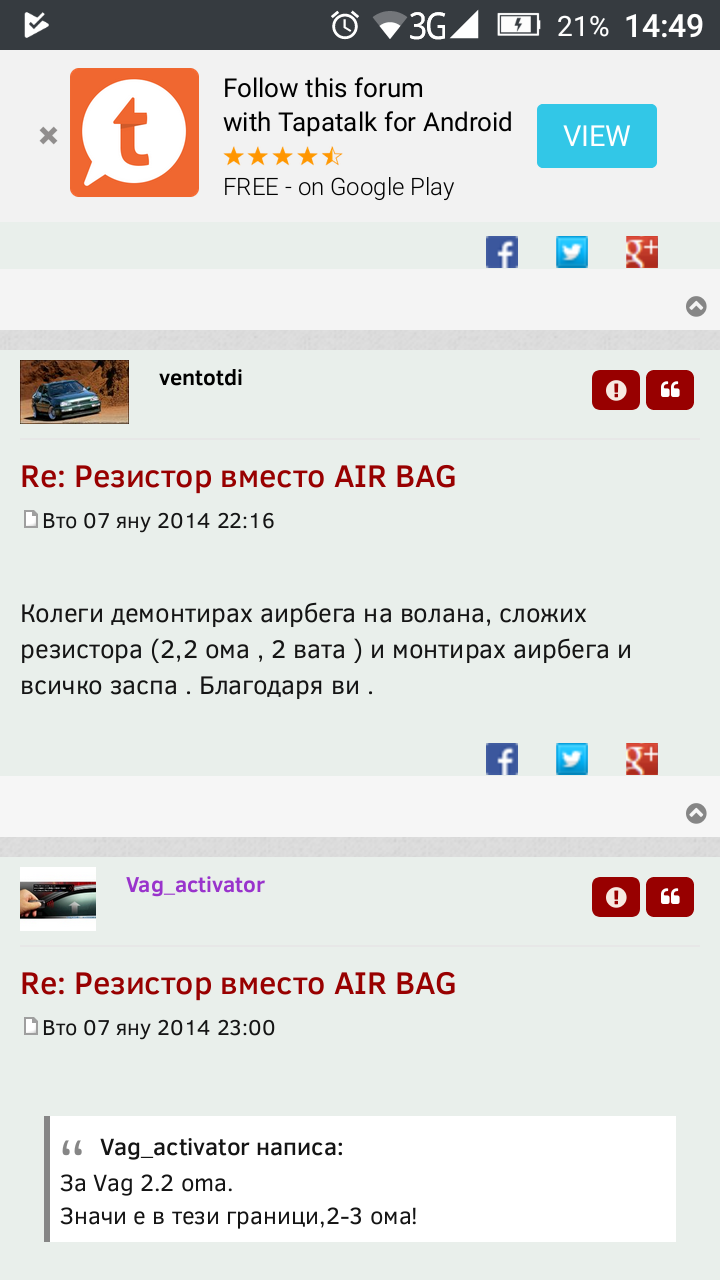Report Vag_activator's post
Image resolution: width=720 pixels, height=1280 pixels.
(616, 897)
